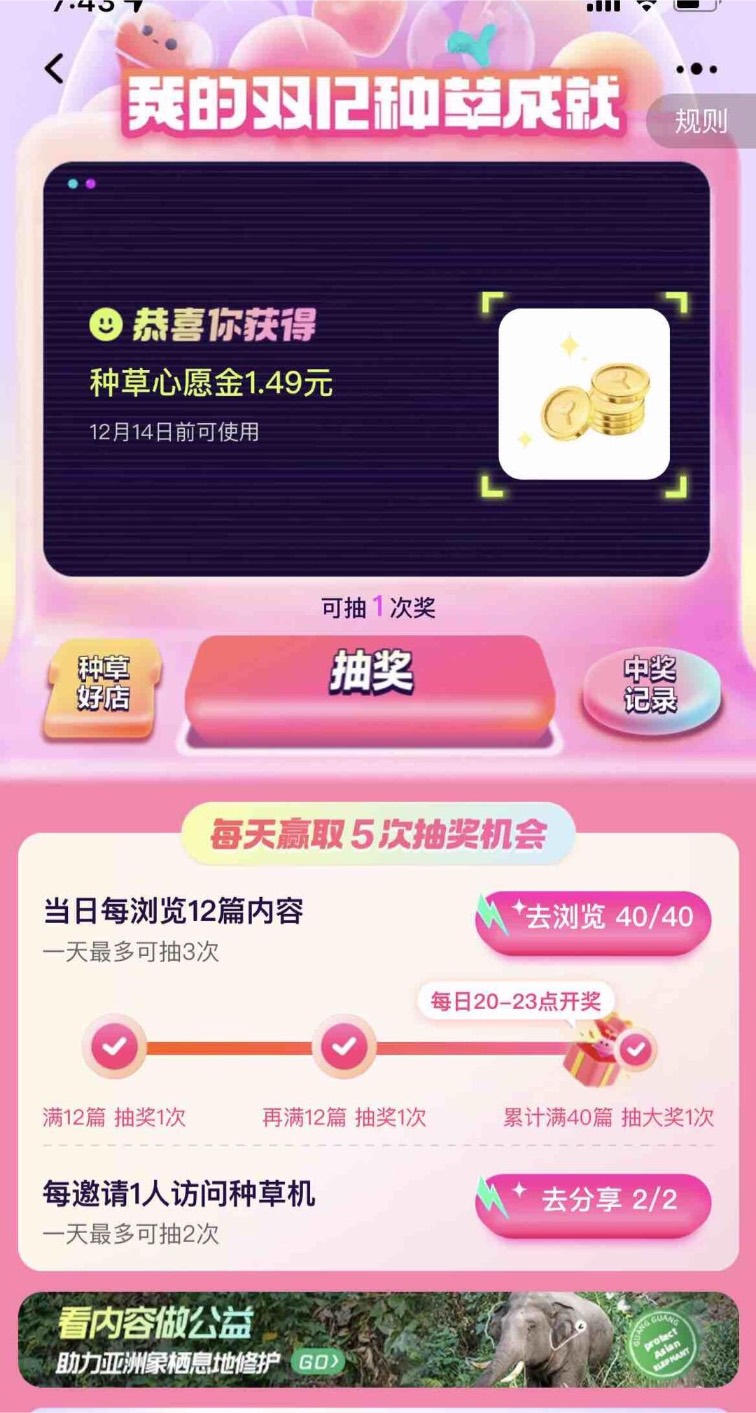
Task: Open the three-dot overflow menu
Action: [x=696, y=70]
